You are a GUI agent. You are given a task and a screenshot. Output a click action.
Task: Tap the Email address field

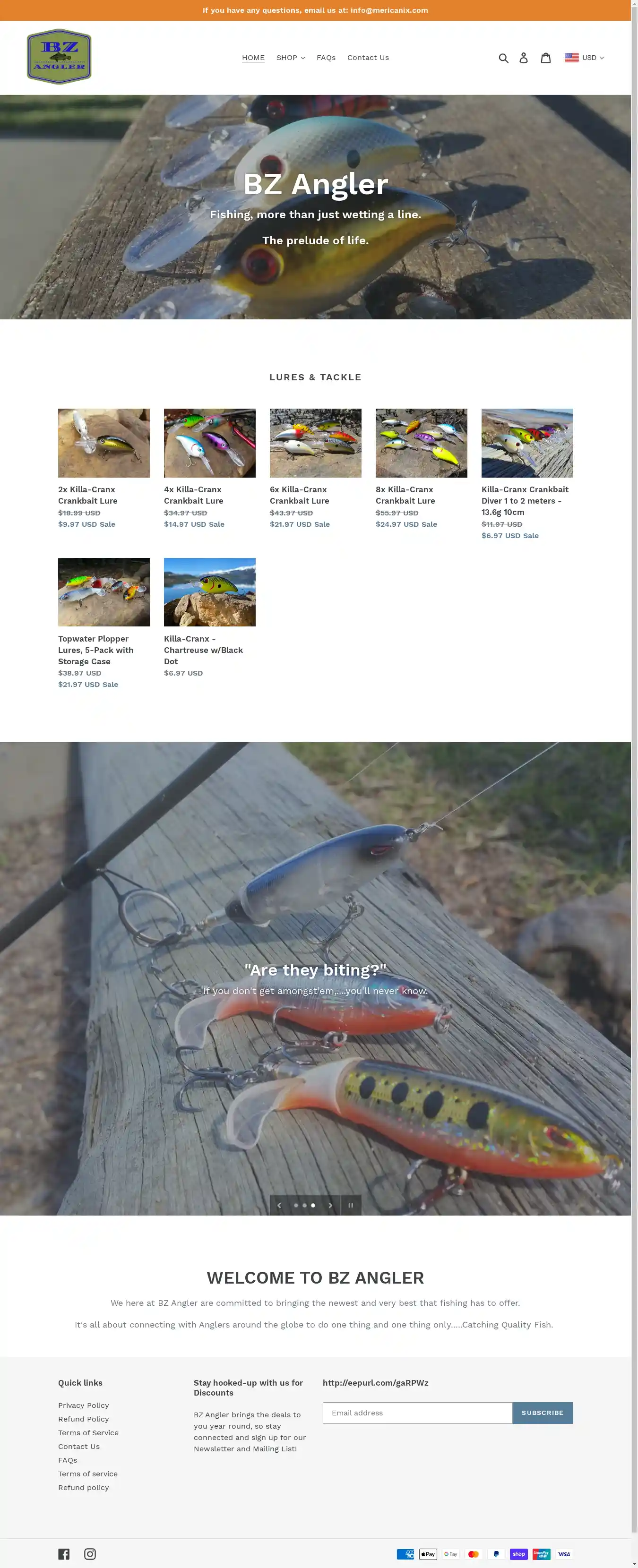(417, 1413)
